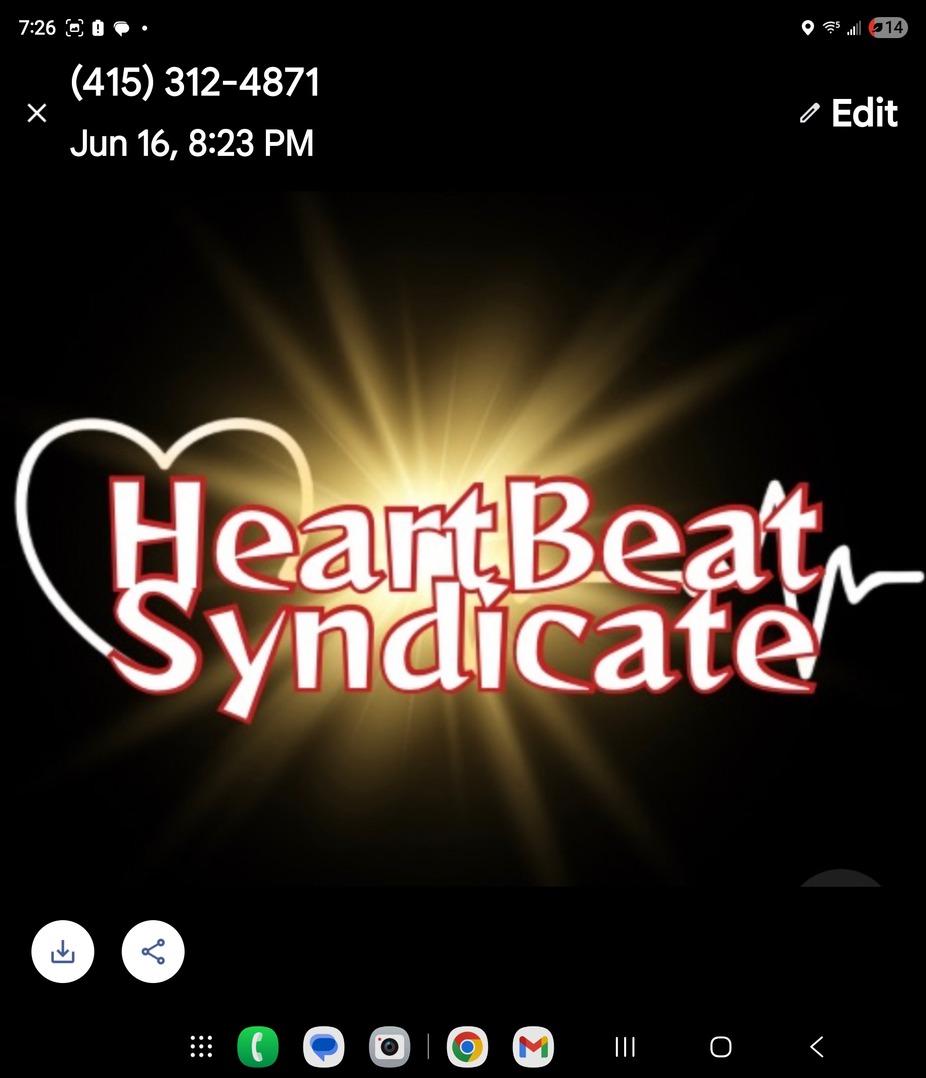Download the HeartBeat Syndicate image
Image resolution: width=926 pixels, height=1078 pixels.
tap(63, 951)
